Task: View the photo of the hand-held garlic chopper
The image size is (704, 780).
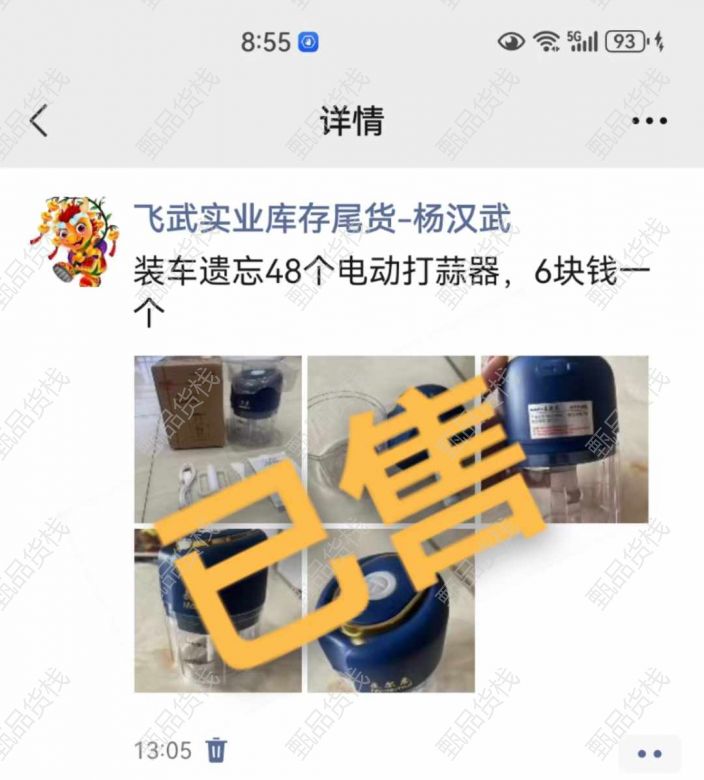Action: pos(565,438)
